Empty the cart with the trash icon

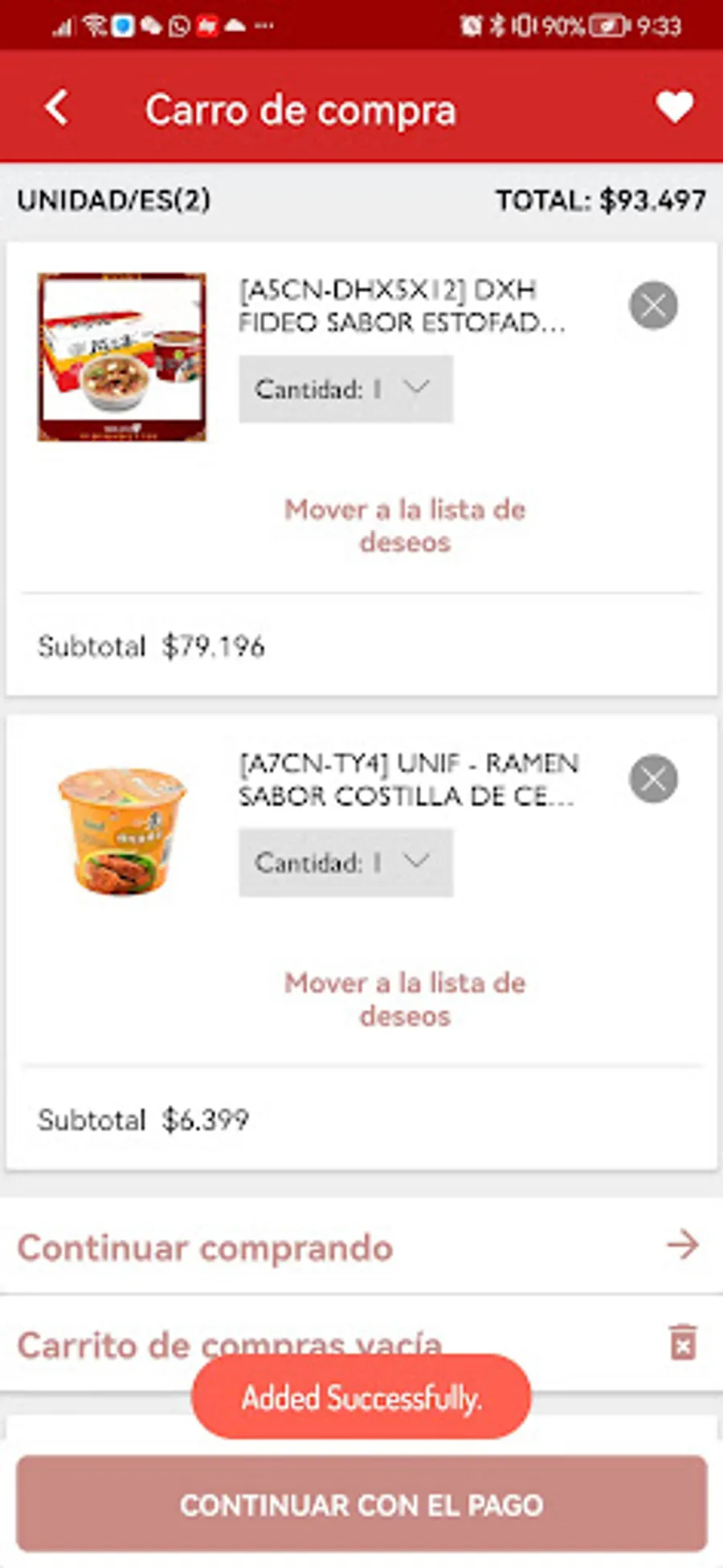coord(682,1342)
